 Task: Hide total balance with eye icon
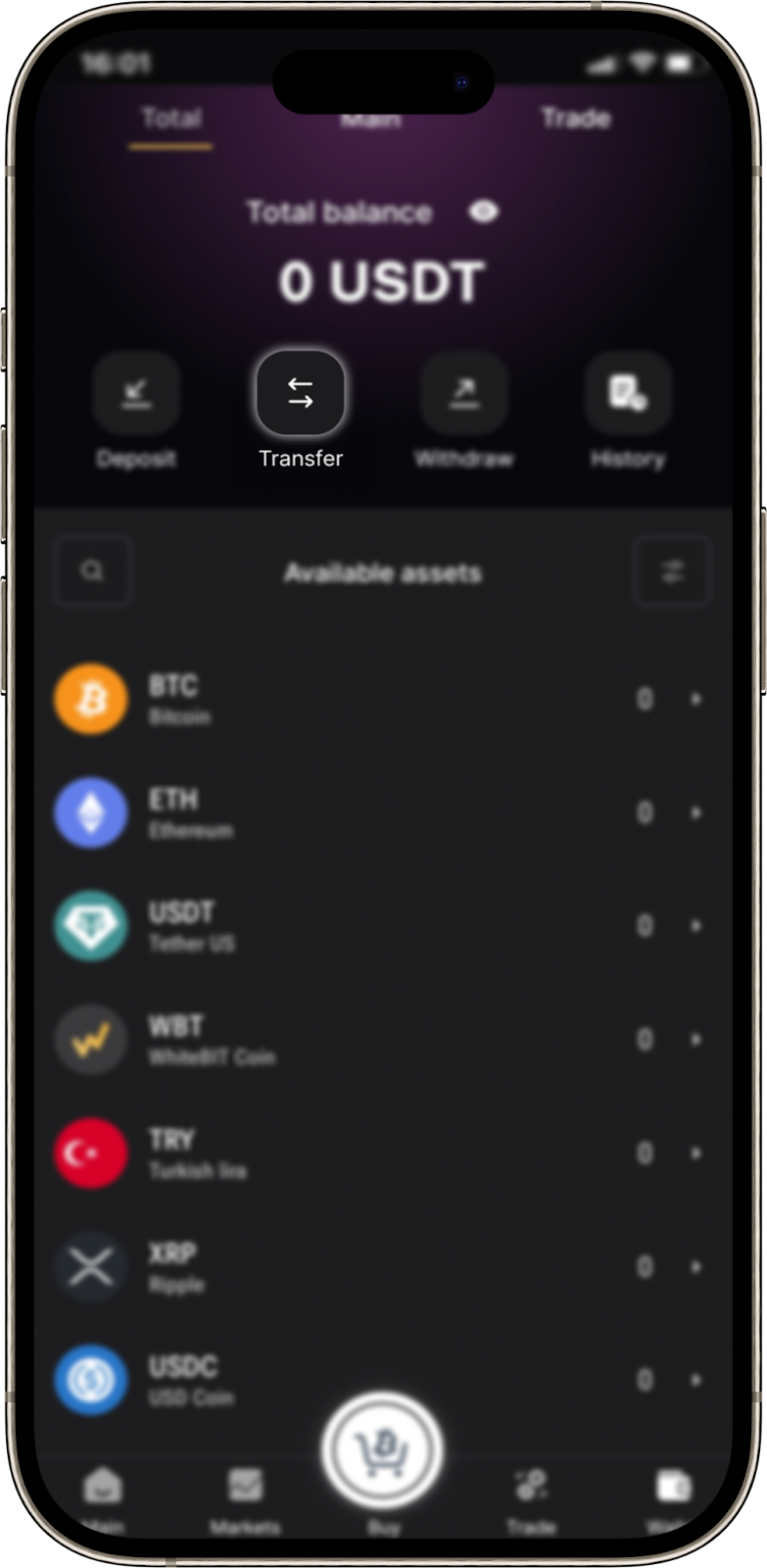coord(483,212)
